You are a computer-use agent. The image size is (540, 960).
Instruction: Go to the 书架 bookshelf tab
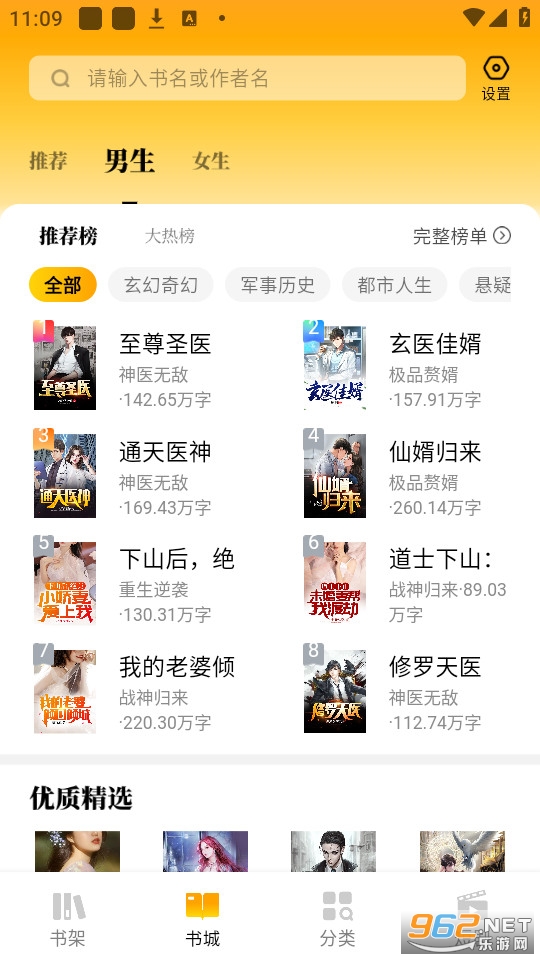68,918
